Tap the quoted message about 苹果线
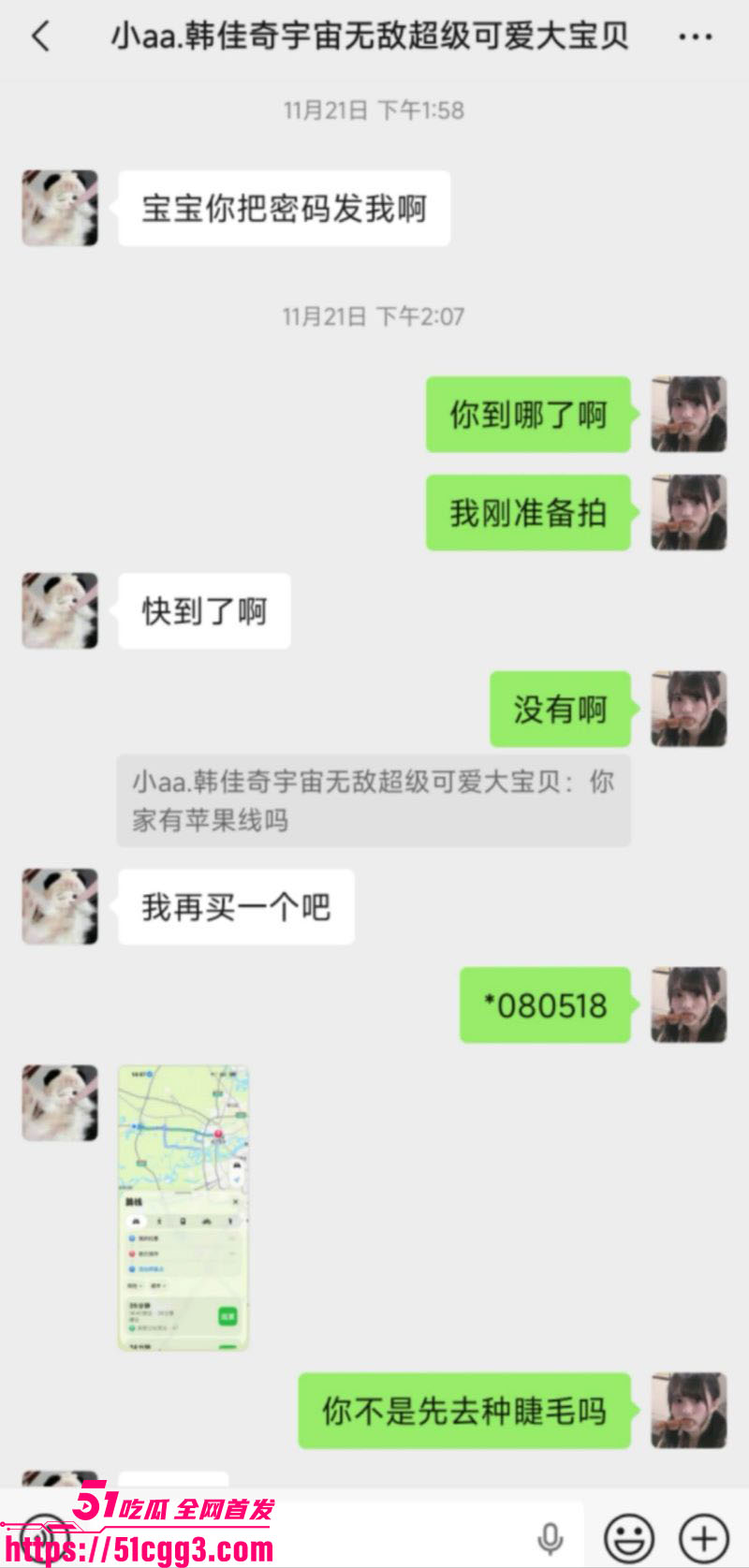Image resolution: width=749 pixels, height=1568 pixels. pyautogui.click(x=373, y=800)
